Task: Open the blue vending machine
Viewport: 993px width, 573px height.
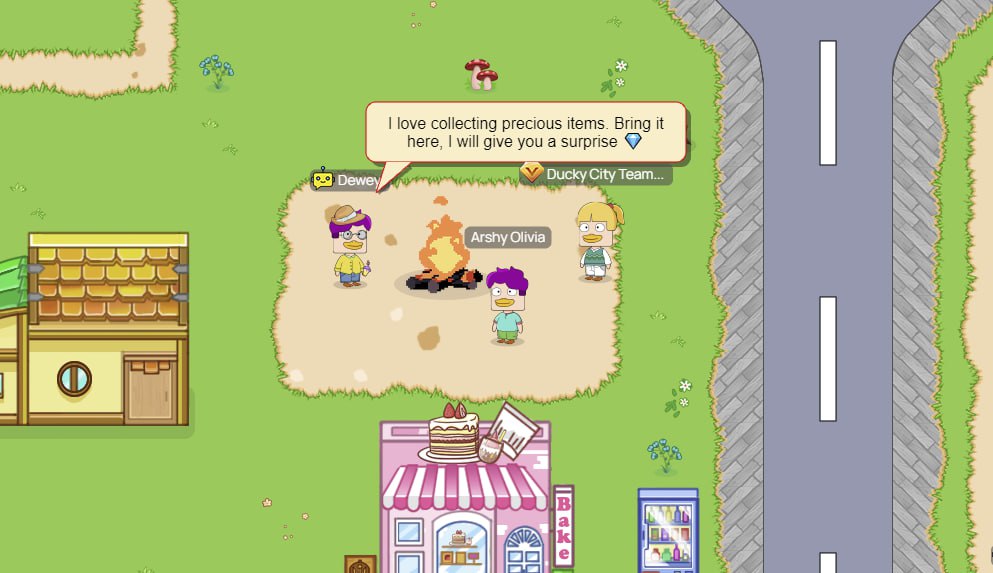Action: (668, 530)
